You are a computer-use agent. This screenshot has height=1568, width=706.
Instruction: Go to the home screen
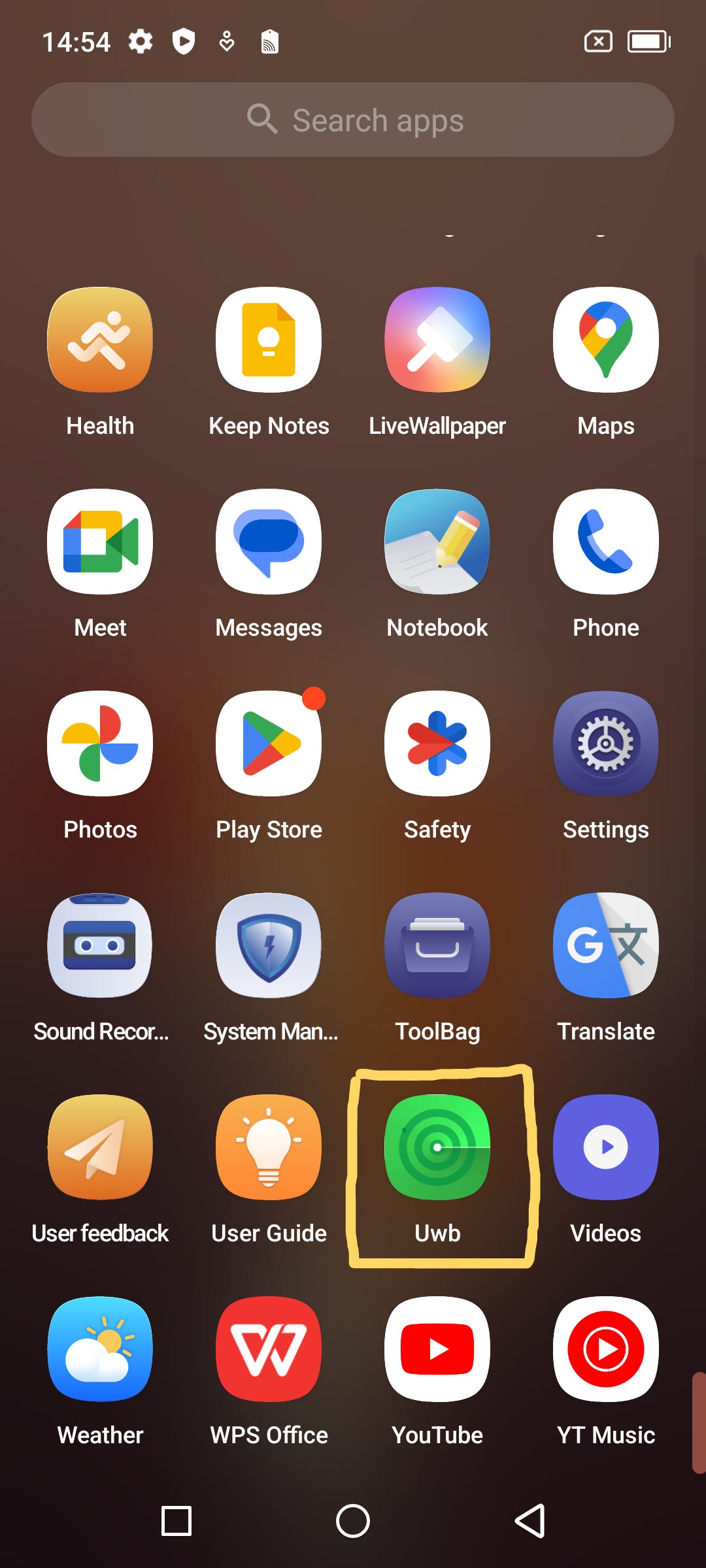click(x=353, y=1521)
